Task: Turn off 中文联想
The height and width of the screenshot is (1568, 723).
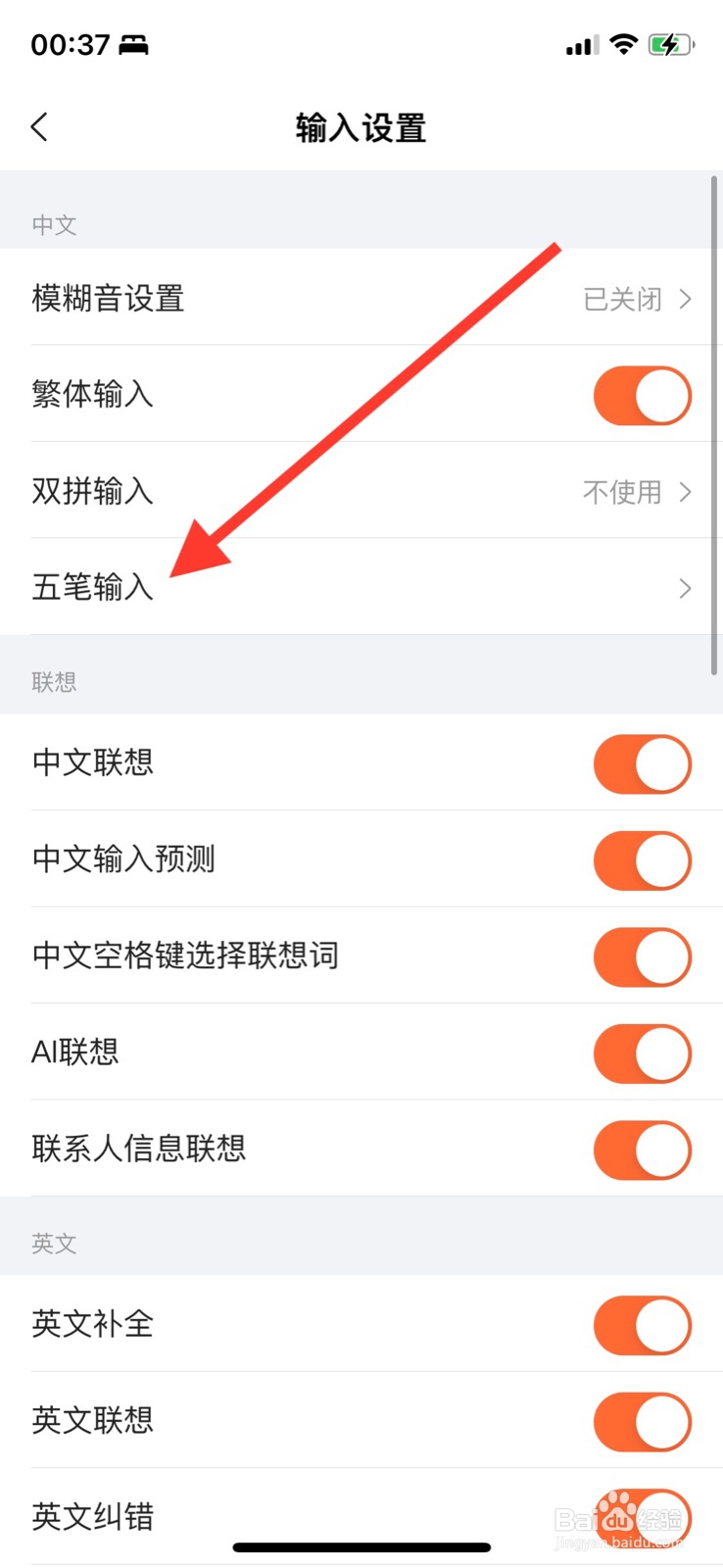Action: coord(642,763)
